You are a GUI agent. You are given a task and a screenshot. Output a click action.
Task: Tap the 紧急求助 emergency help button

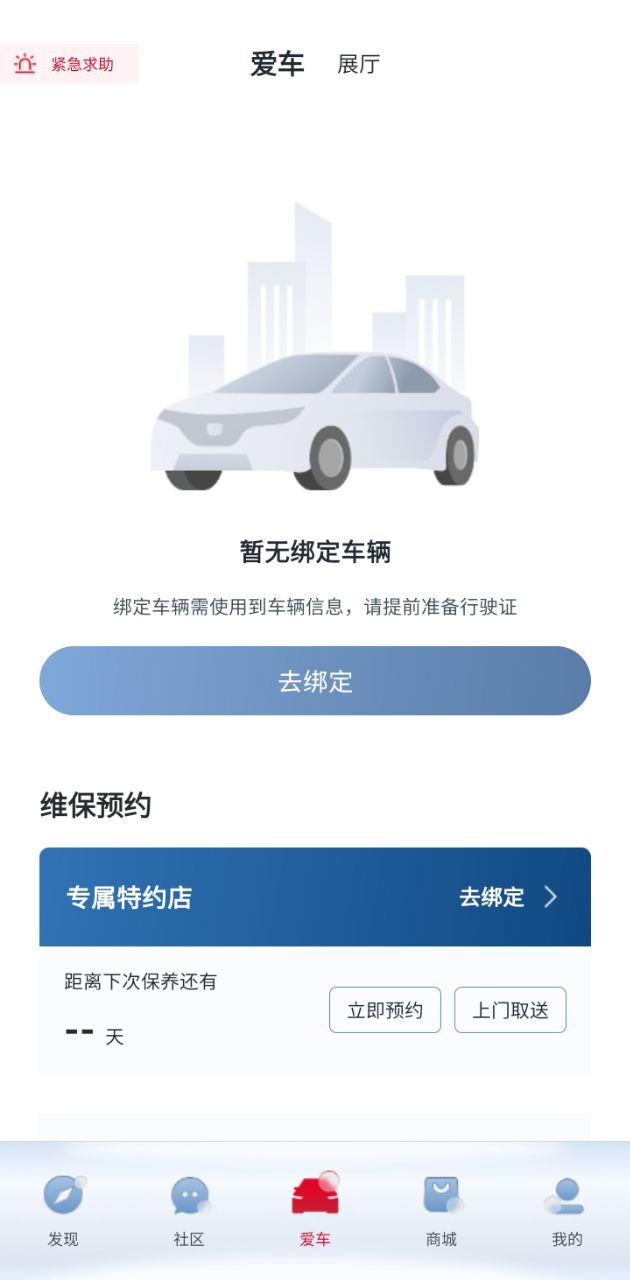click(68, 64)
